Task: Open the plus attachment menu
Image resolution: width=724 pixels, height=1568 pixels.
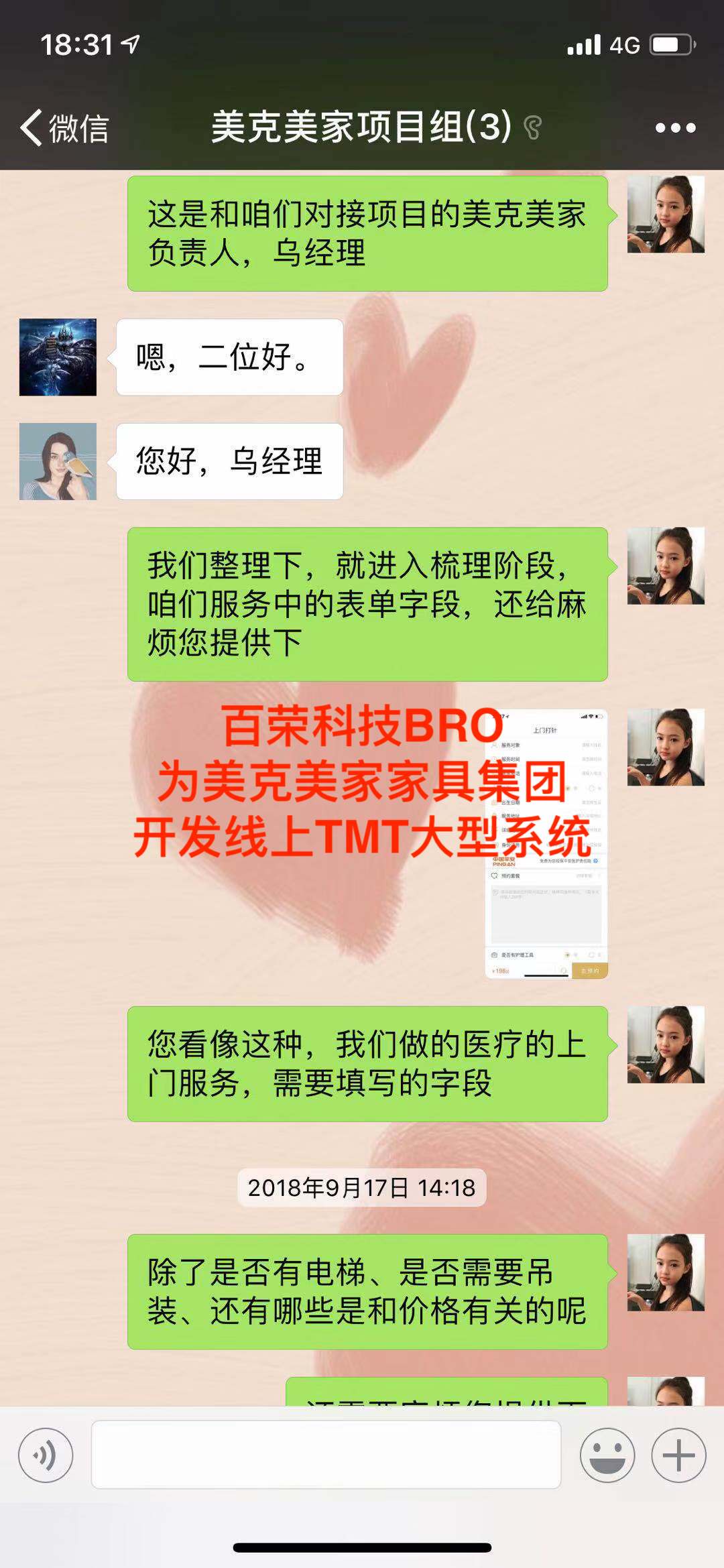Action: coord(678,1455)
